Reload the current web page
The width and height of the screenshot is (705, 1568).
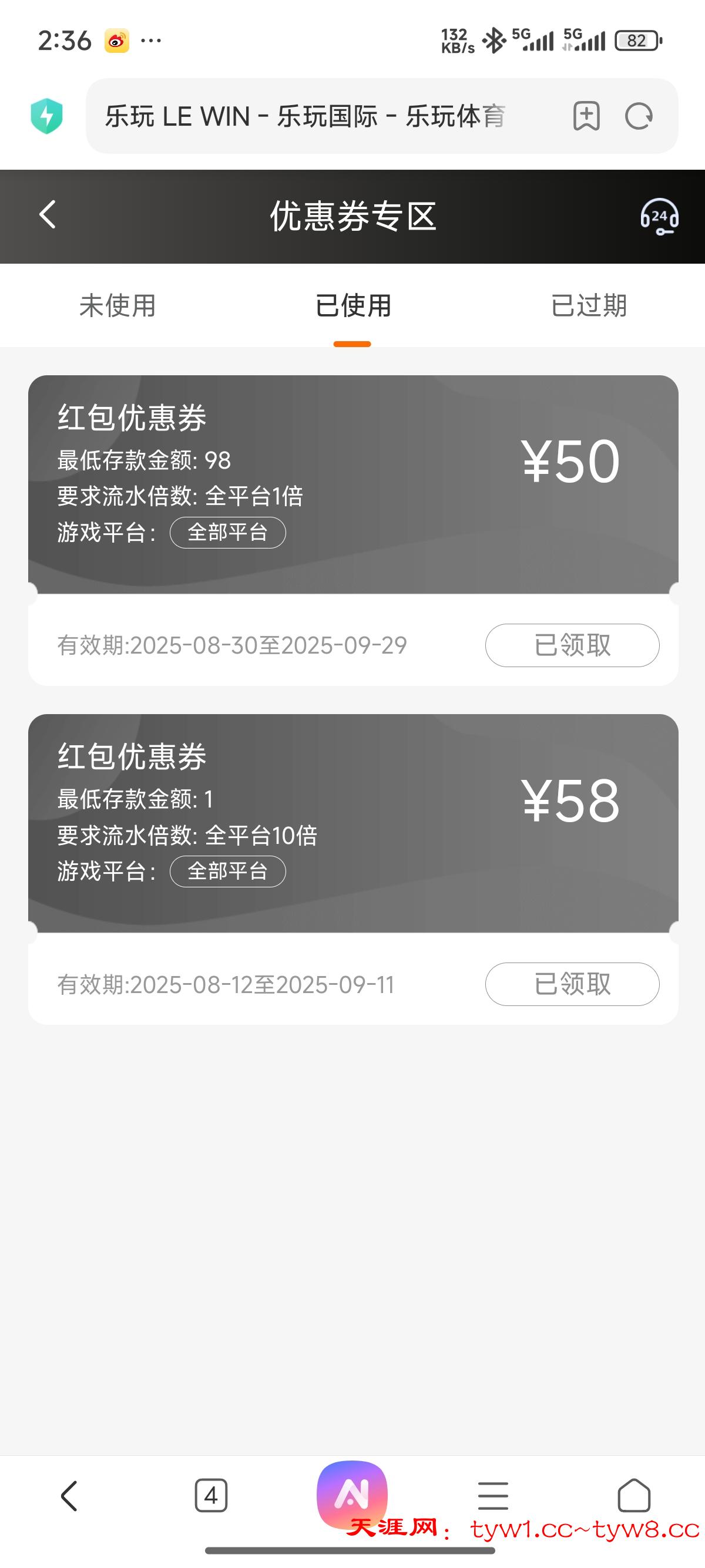point(639,116)
